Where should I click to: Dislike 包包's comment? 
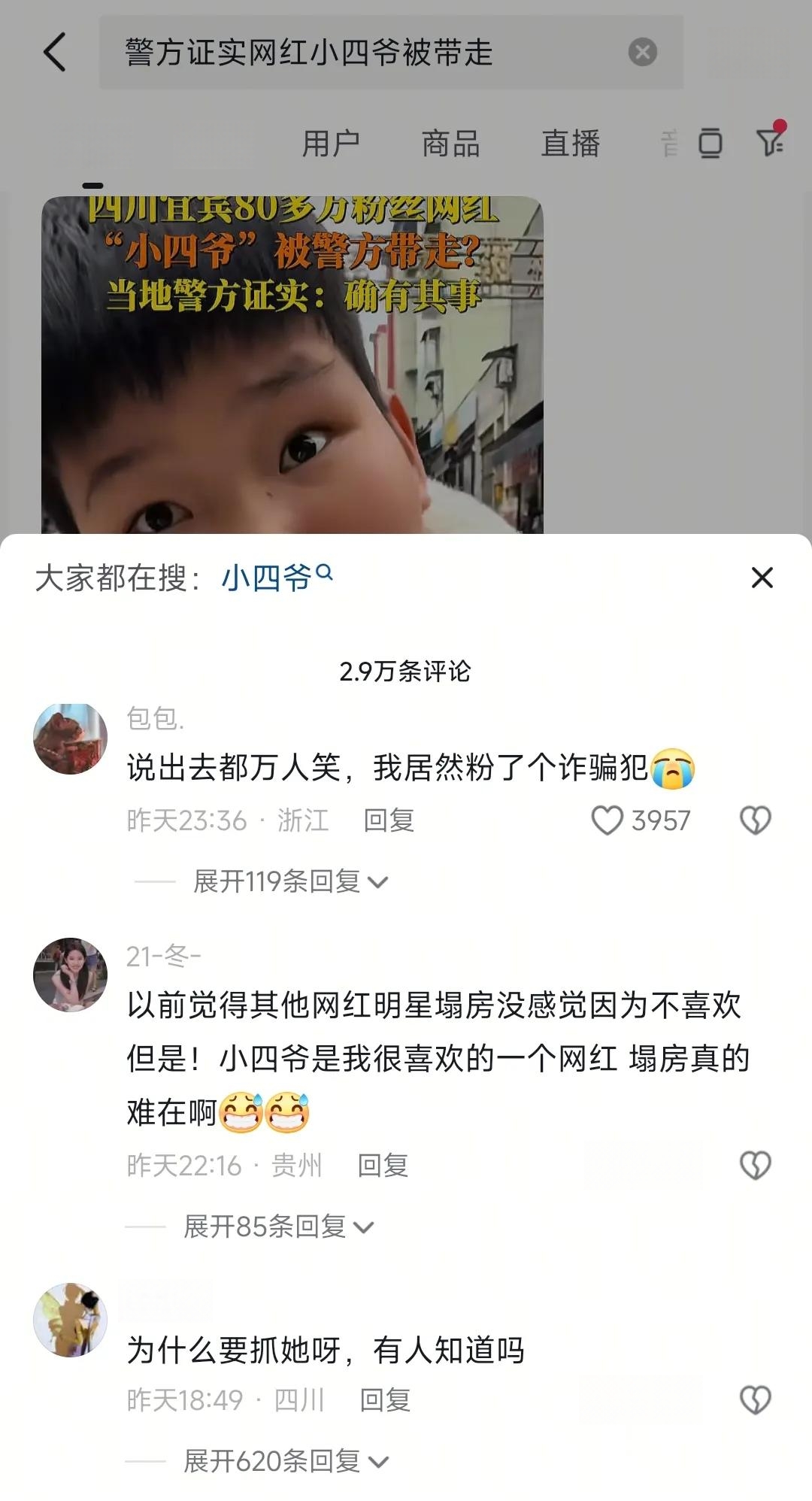(755, 820)
